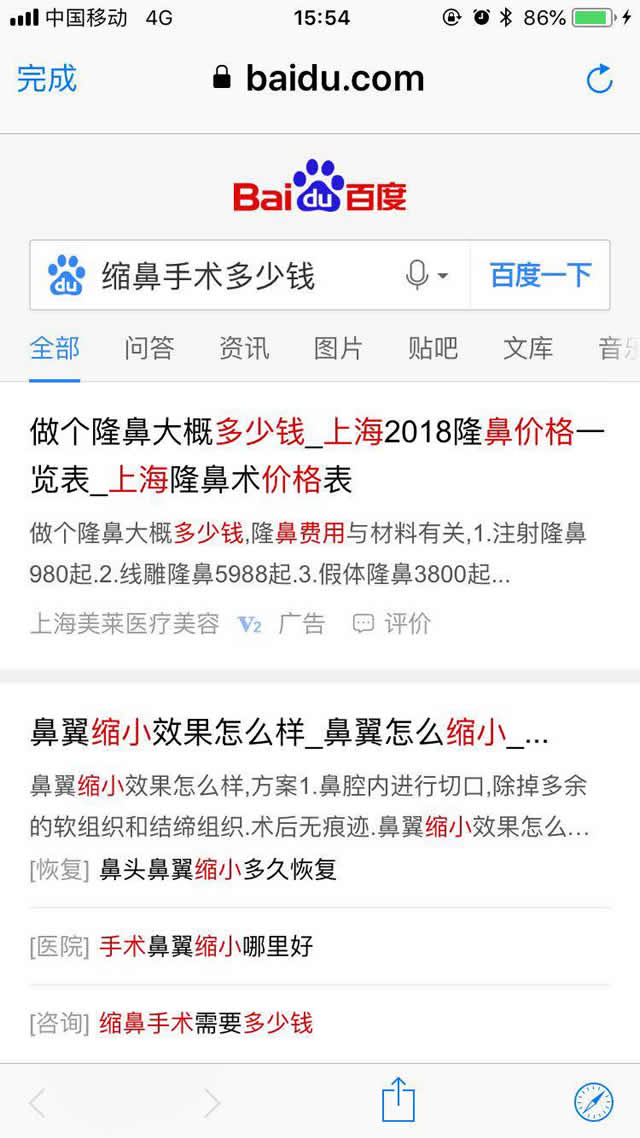Image resolution: width=640 pixels, height=1138 pixels.
Task: Open 评价 for 上海美莱医疗美容
Action: pyautogui.click(x=392, y=623)
